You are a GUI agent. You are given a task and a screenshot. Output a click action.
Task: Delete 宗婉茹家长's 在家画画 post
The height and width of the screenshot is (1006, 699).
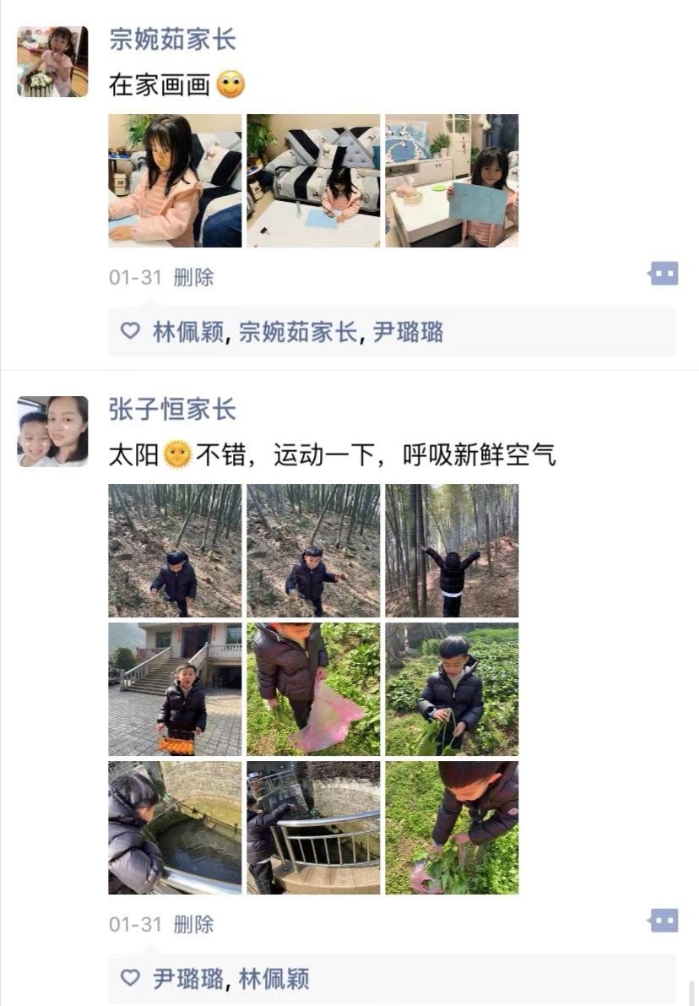pos(193,277)
